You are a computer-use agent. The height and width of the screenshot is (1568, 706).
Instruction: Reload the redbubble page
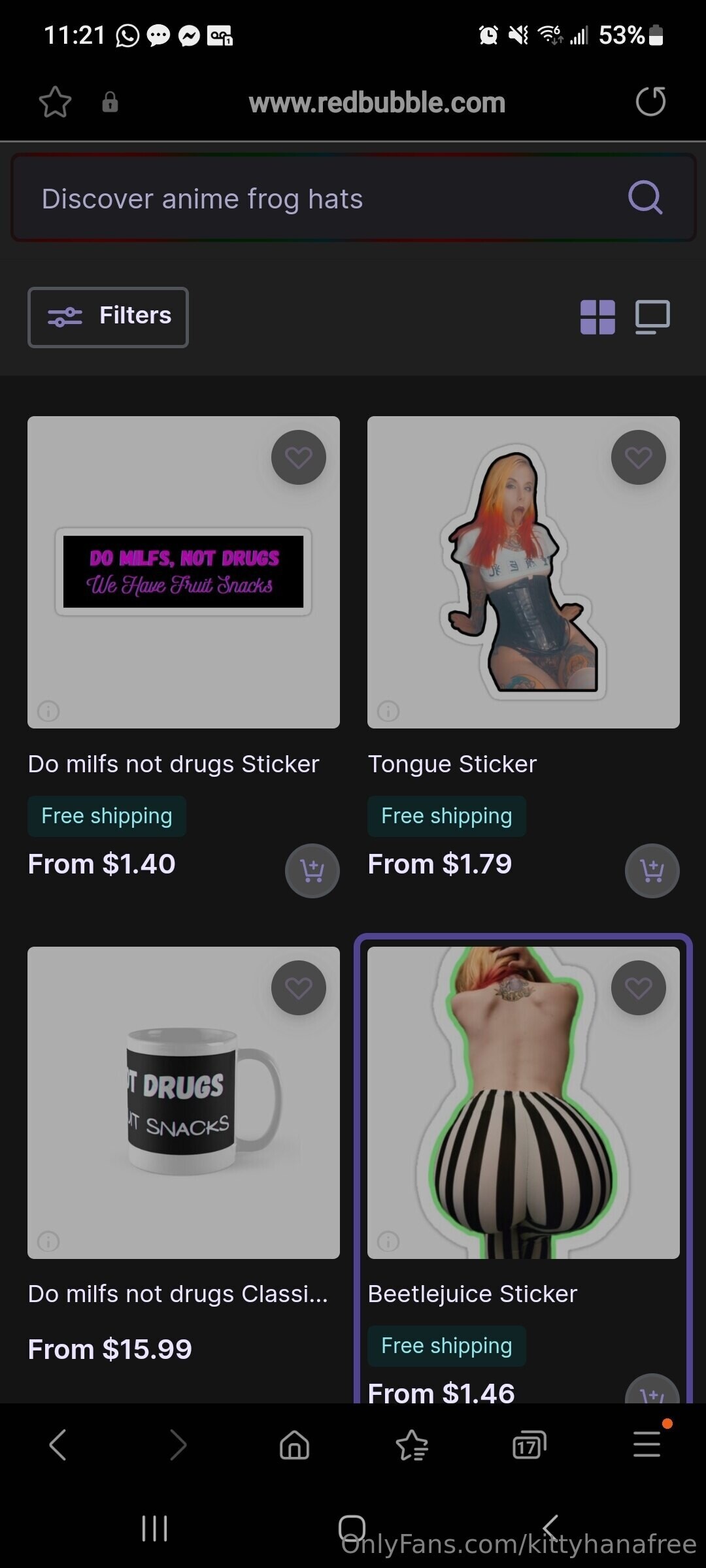650,101
